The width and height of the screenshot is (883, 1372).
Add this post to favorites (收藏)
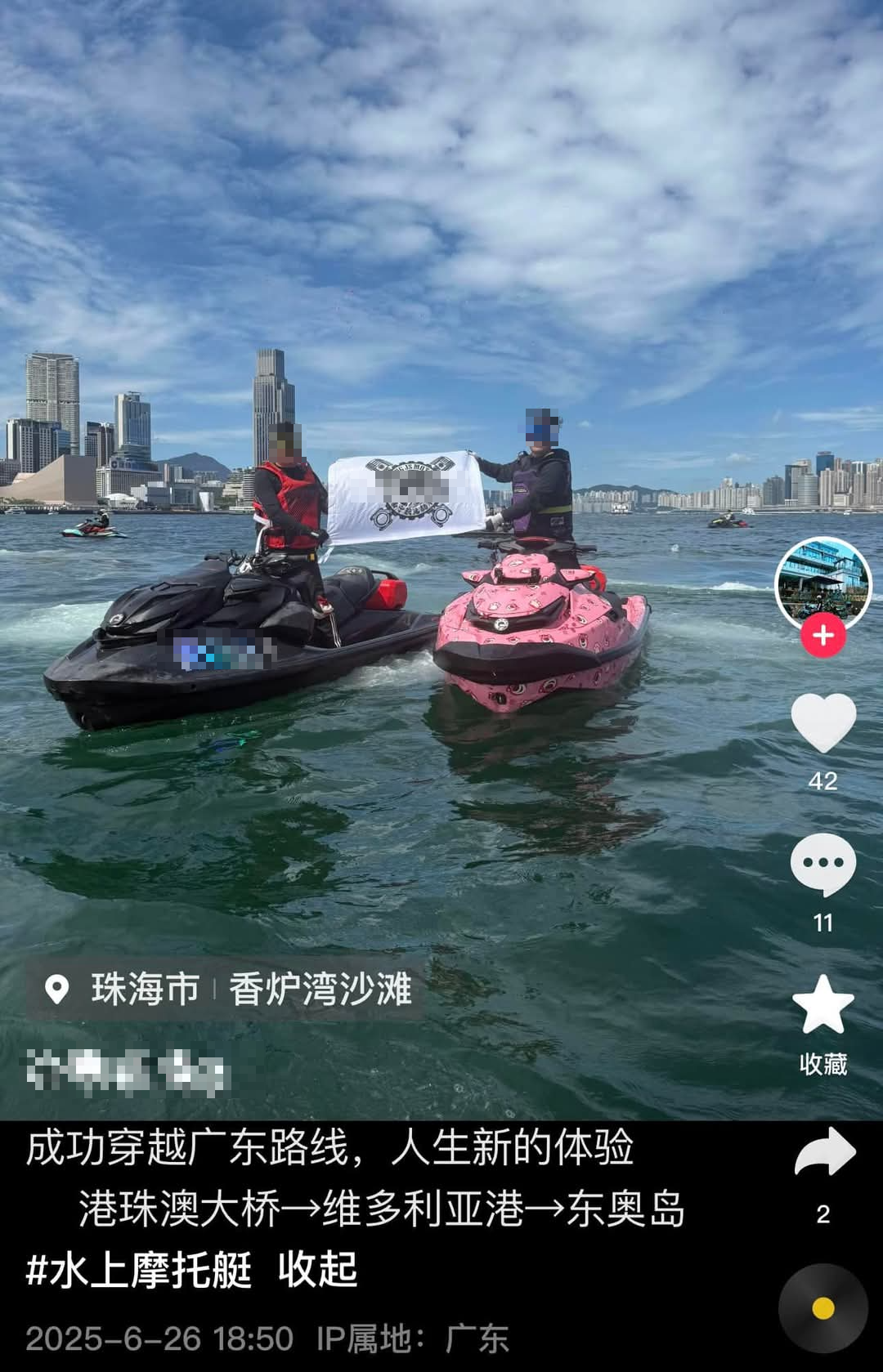(822, 1006)
